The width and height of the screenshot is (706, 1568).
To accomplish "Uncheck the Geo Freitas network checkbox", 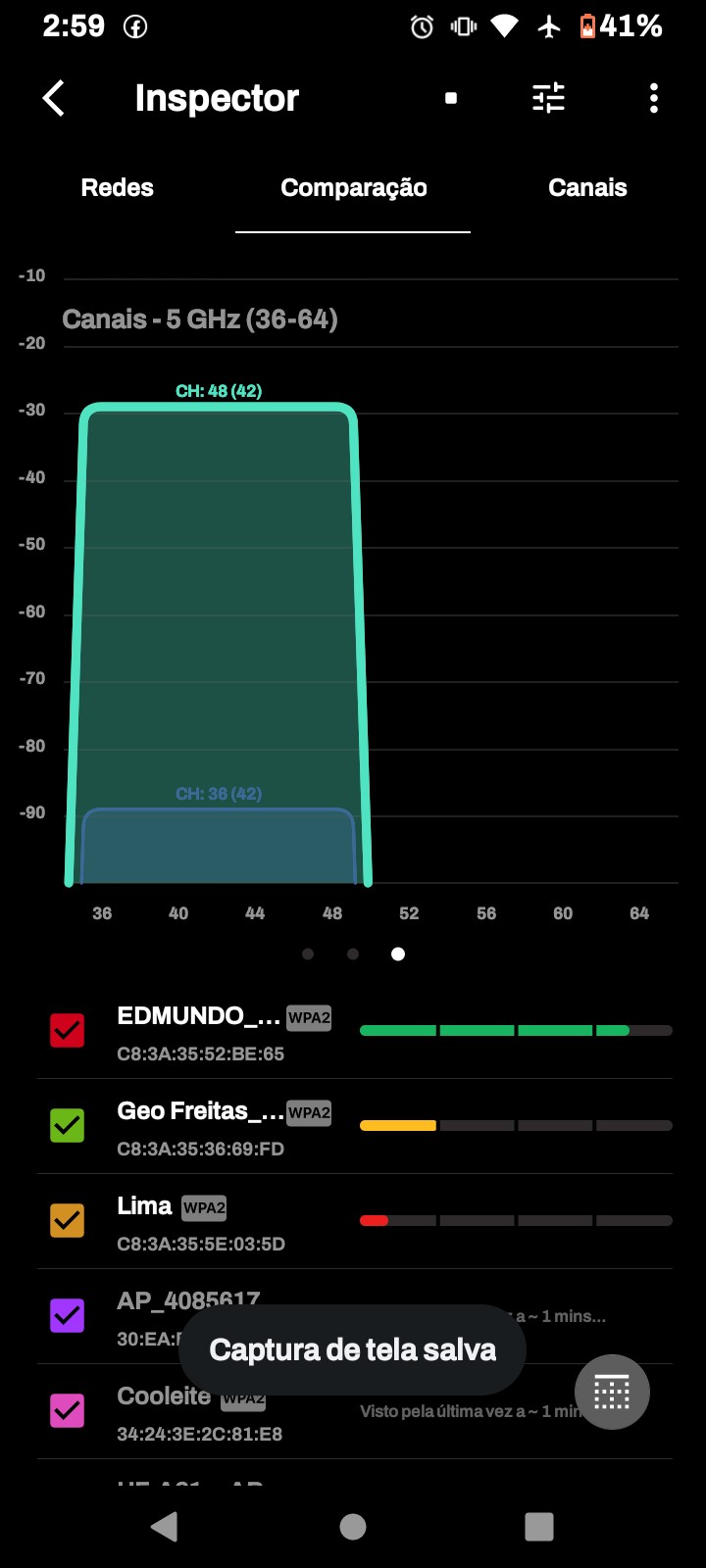I will (68, 1125).
